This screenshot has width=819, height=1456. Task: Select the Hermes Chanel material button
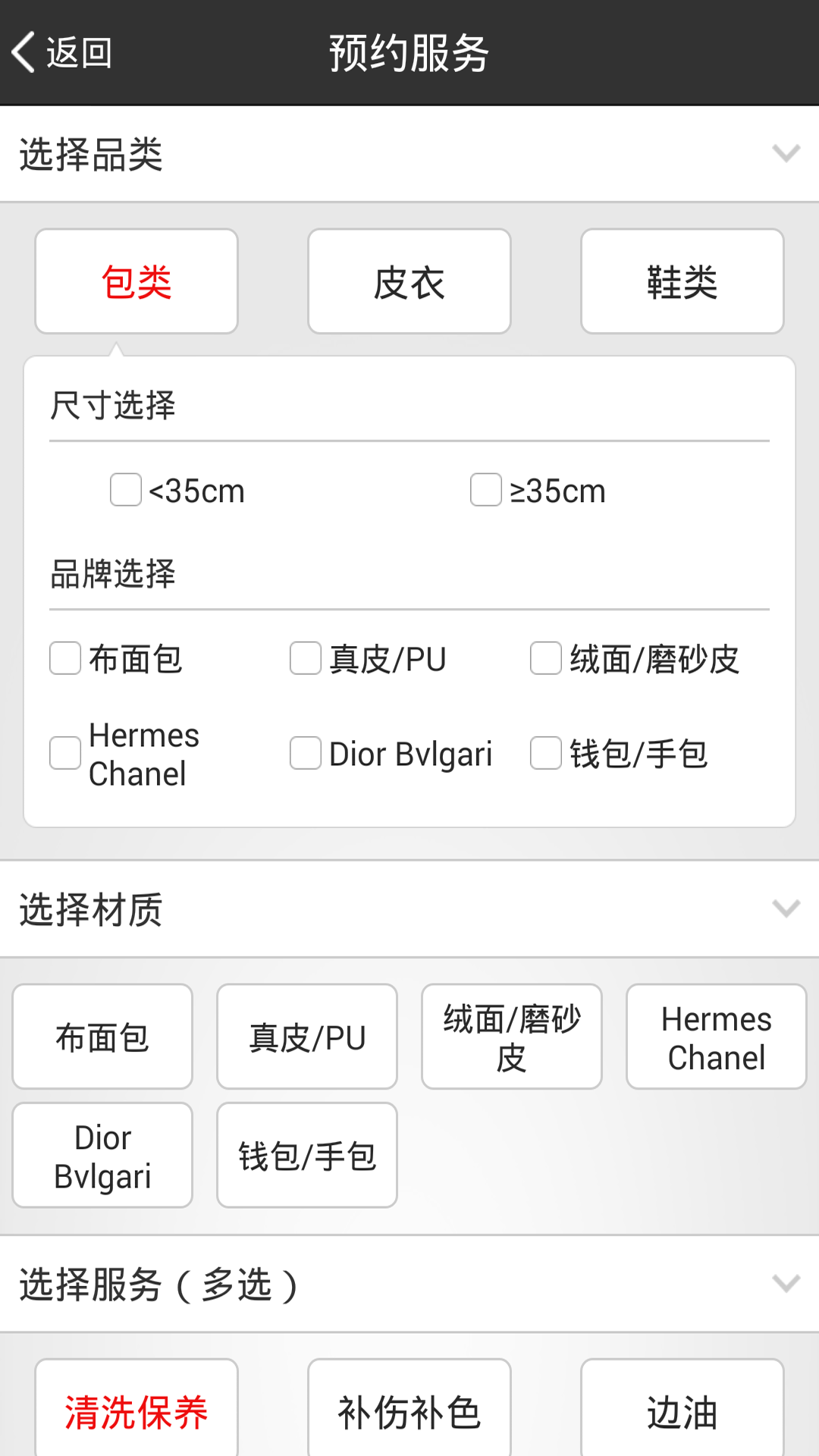(x=714, y=1037)
